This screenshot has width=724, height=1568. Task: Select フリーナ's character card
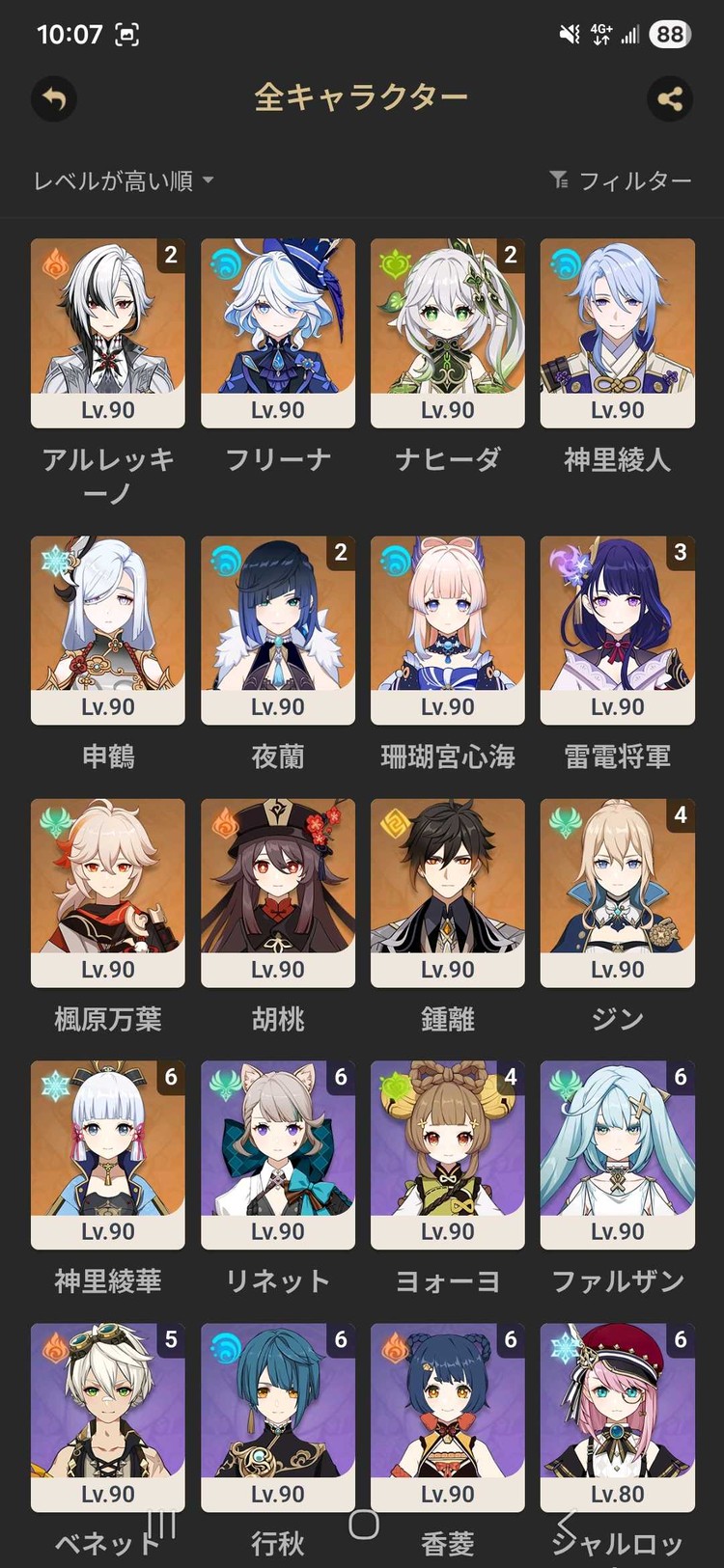[x=277, y=331]
